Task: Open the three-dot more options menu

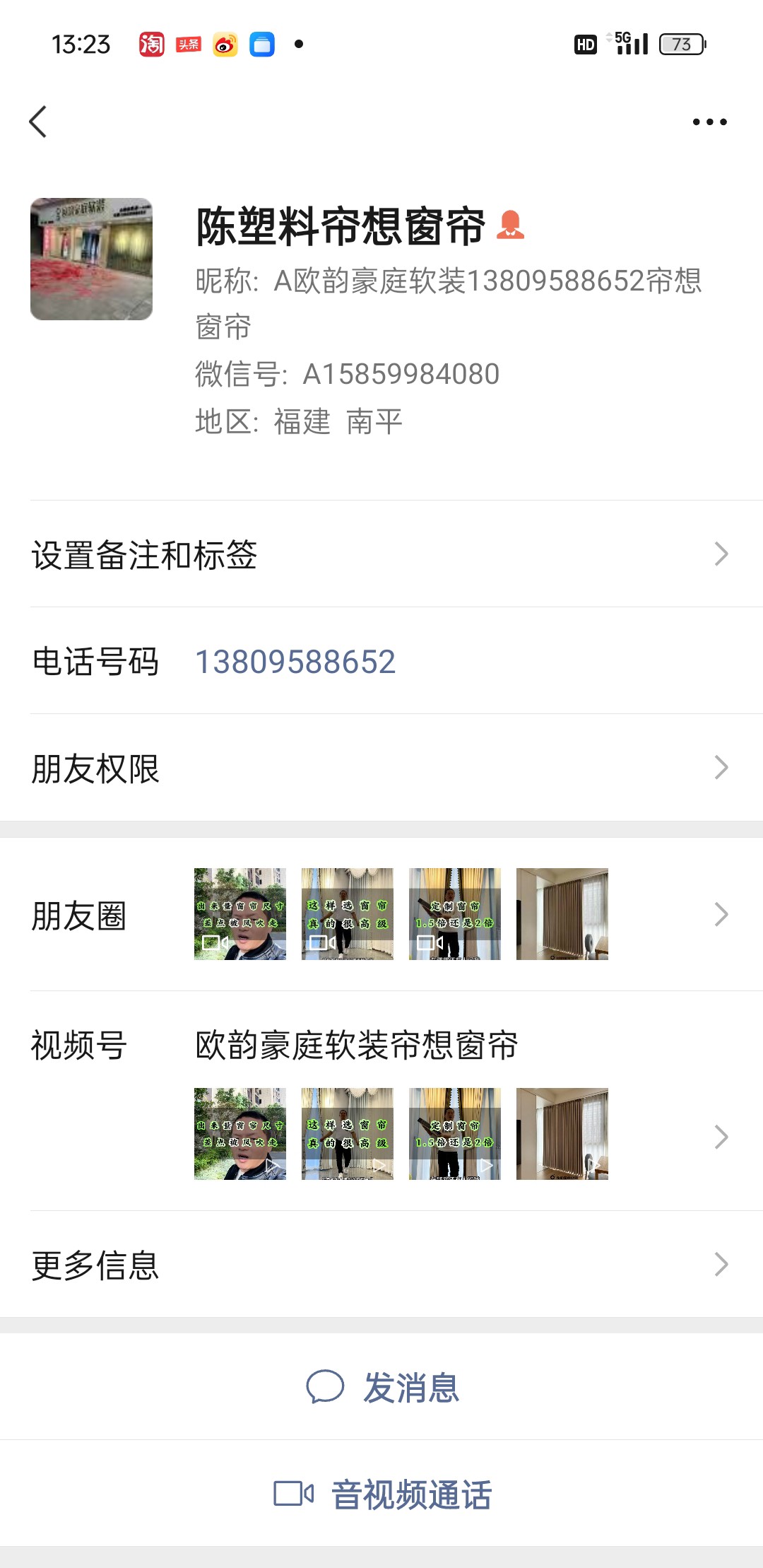Action: click(x=709, y=122)
